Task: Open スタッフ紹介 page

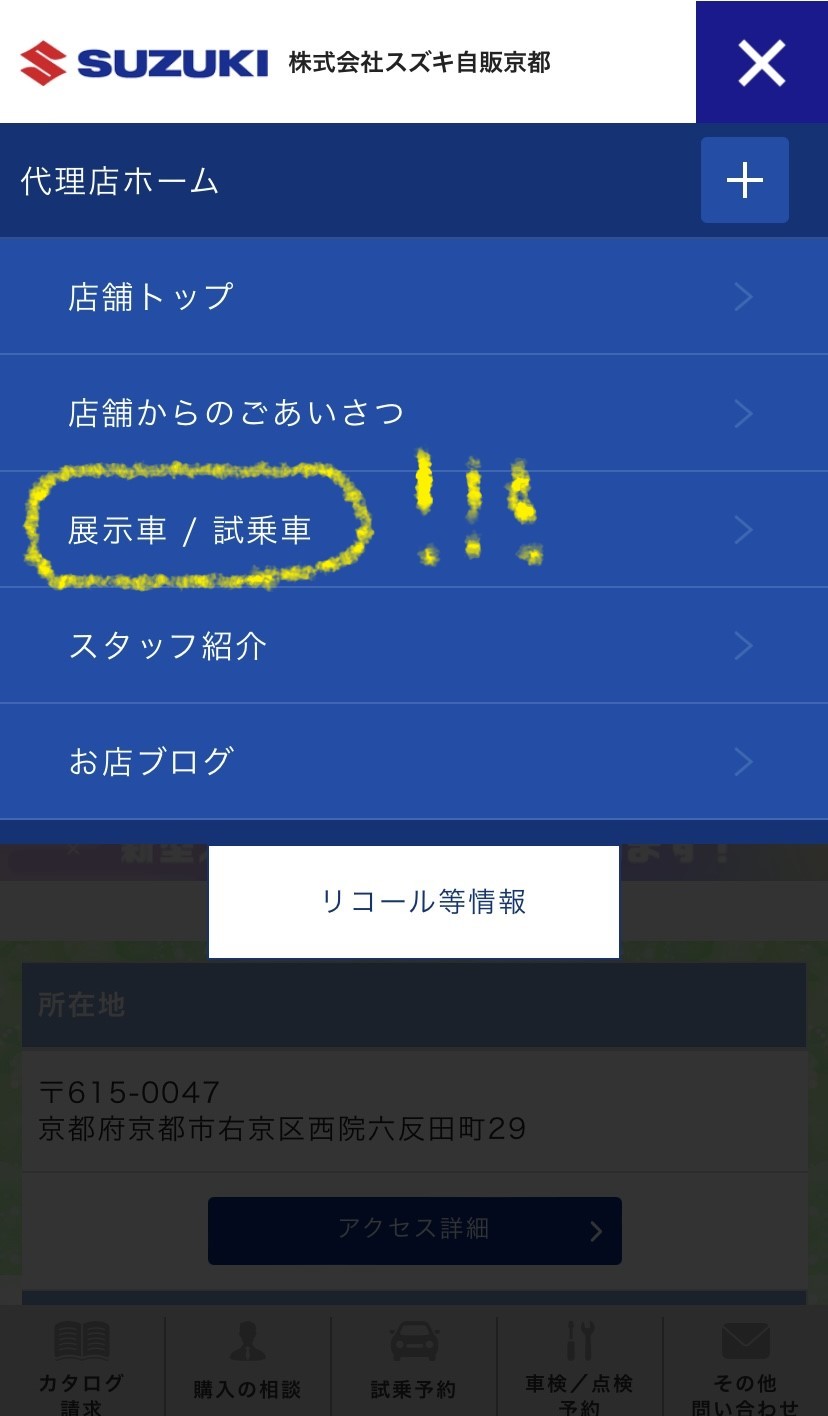Action: 414,646
